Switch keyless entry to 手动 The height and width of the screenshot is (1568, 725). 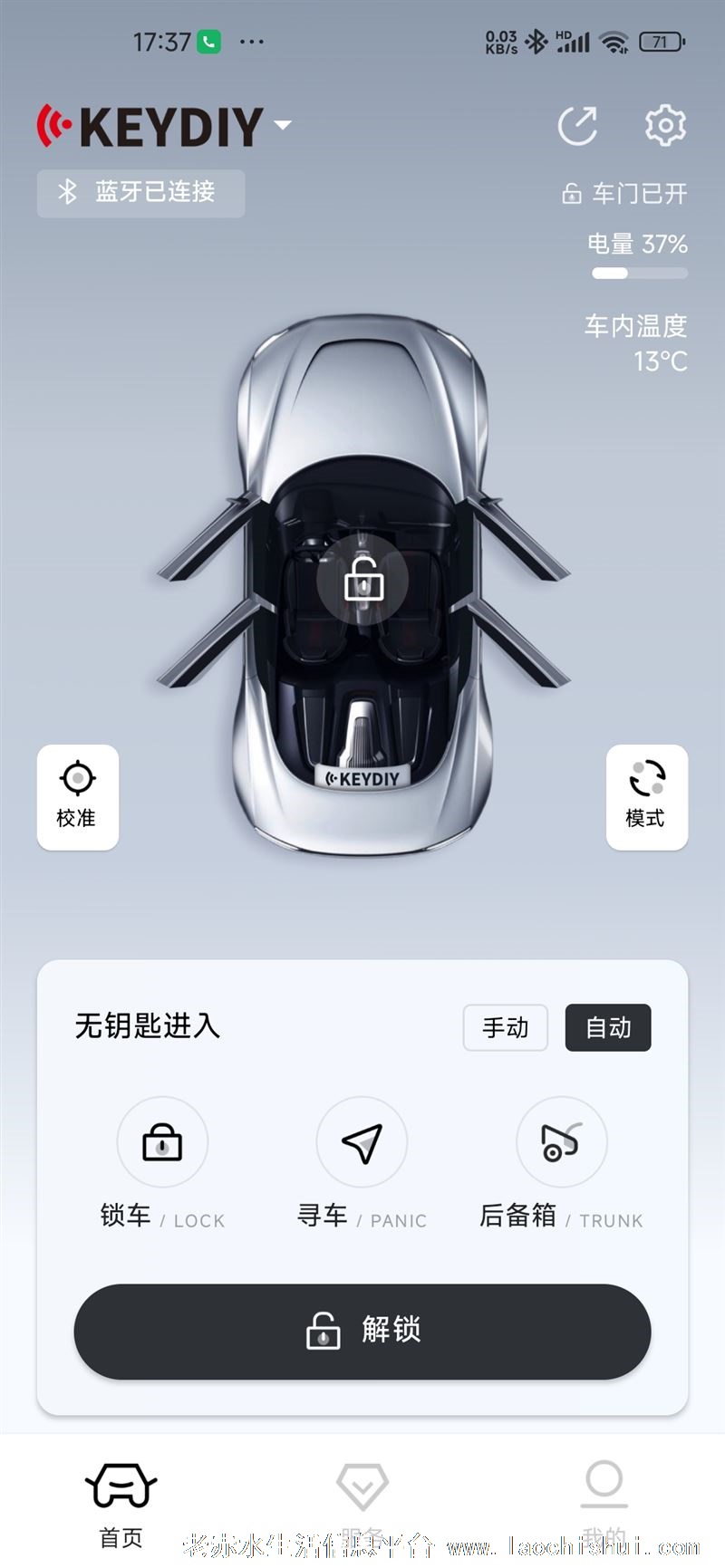coord(505,1027)
